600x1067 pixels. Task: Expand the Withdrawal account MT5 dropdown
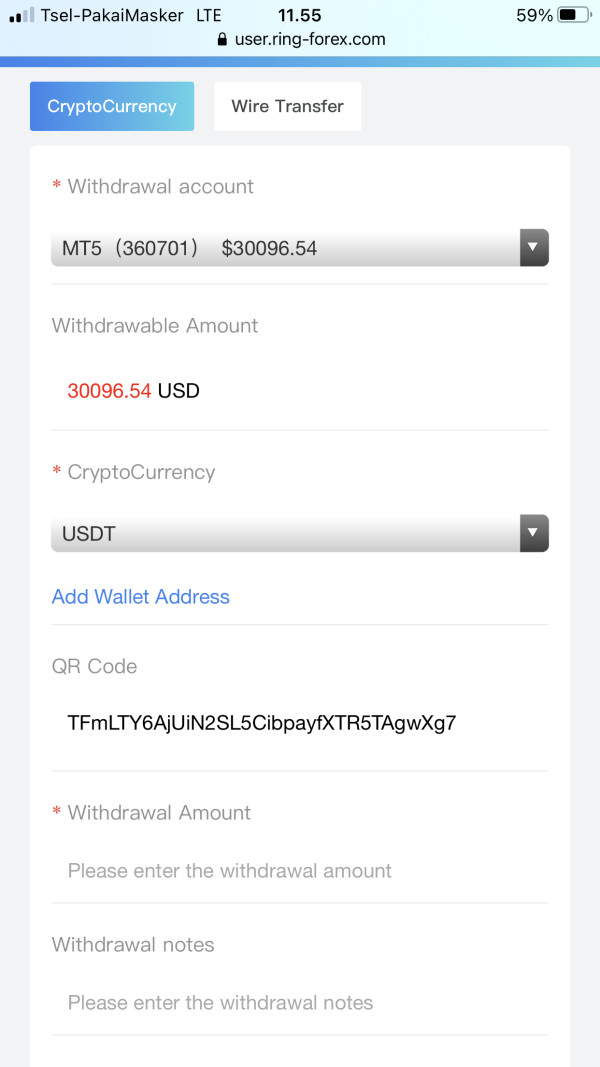[x=300, y=248]
